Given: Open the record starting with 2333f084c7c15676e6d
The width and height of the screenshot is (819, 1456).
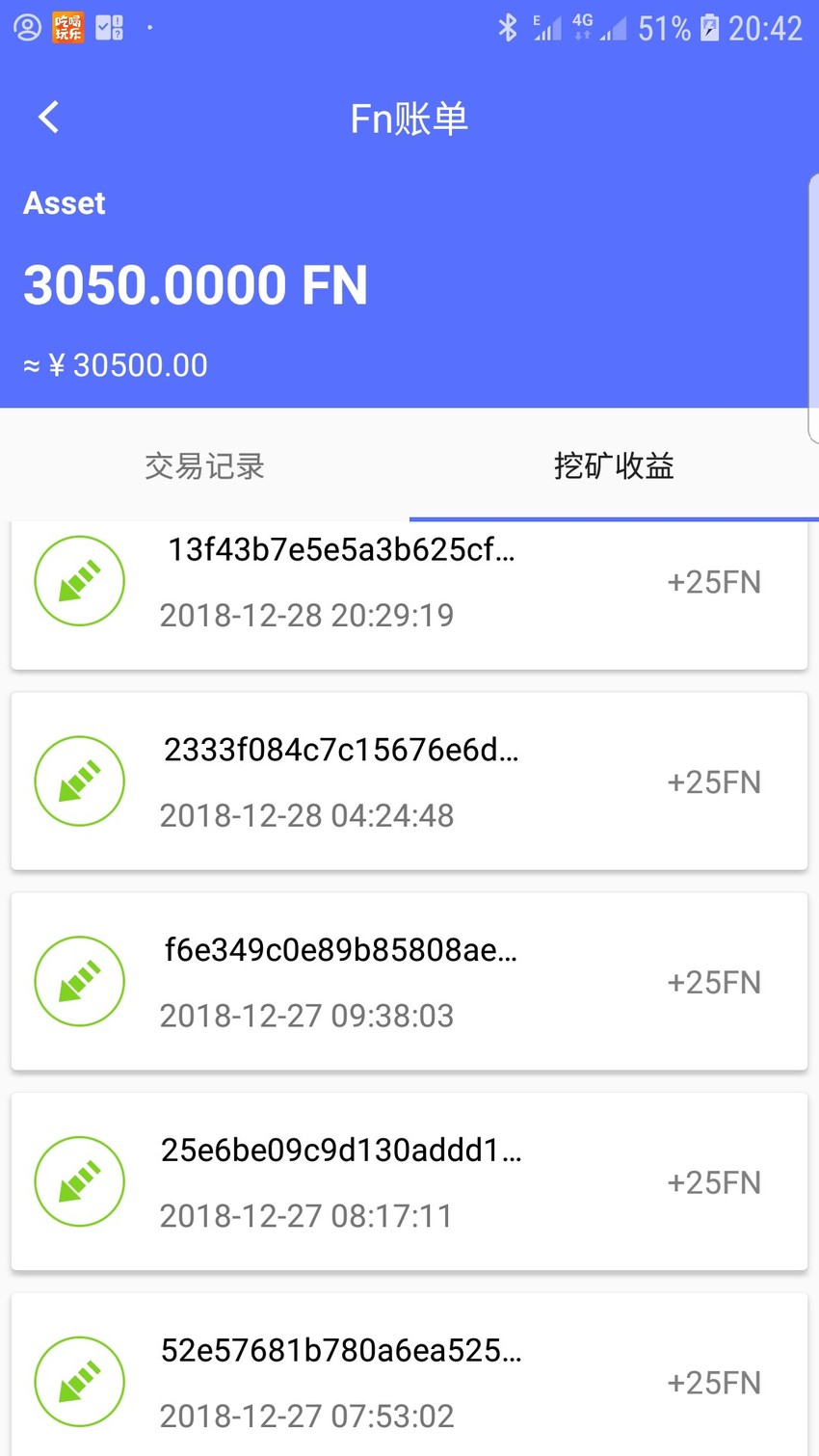Looking at the screenshot, I should coord(409,781).
